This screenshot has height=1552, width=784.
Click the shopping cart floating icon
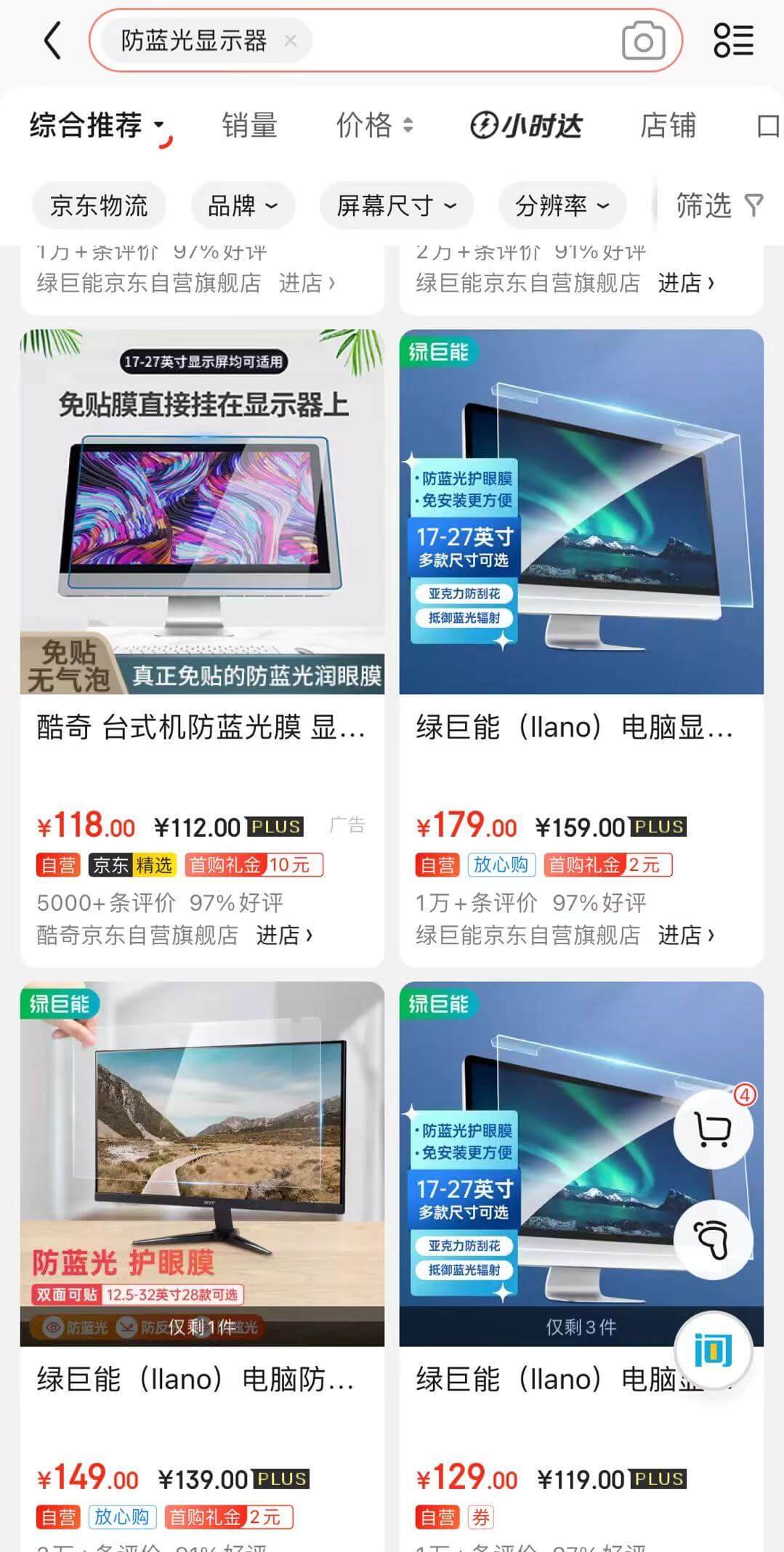pyautogui.click(x=713, y=1130)
